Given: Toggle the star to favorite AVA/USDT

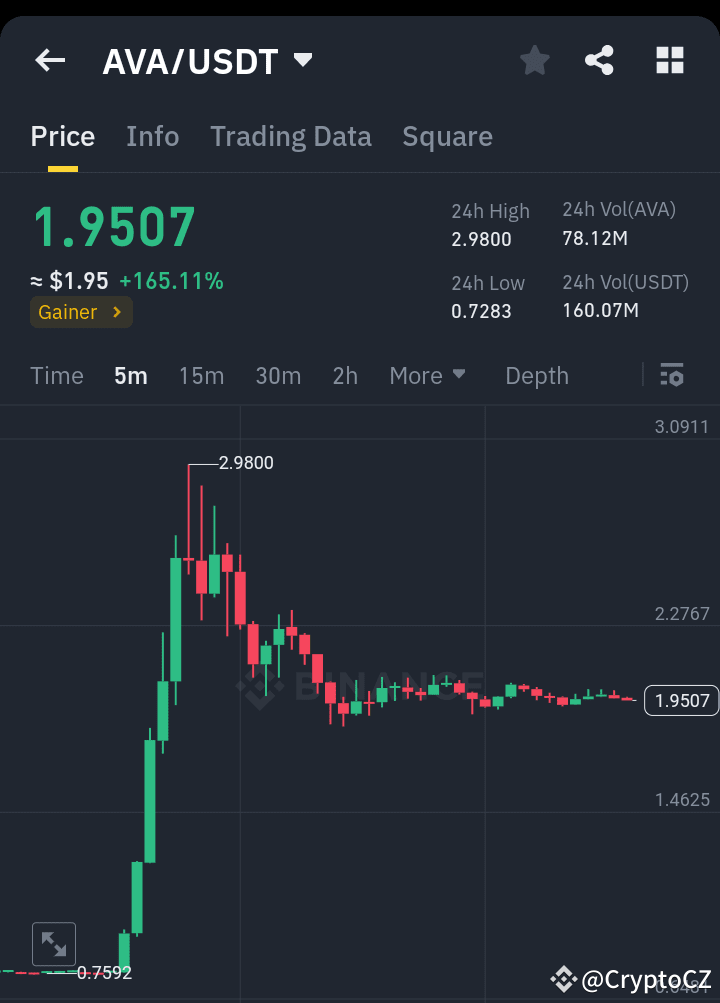Looking at the screenshot, I should click(534, 60).
